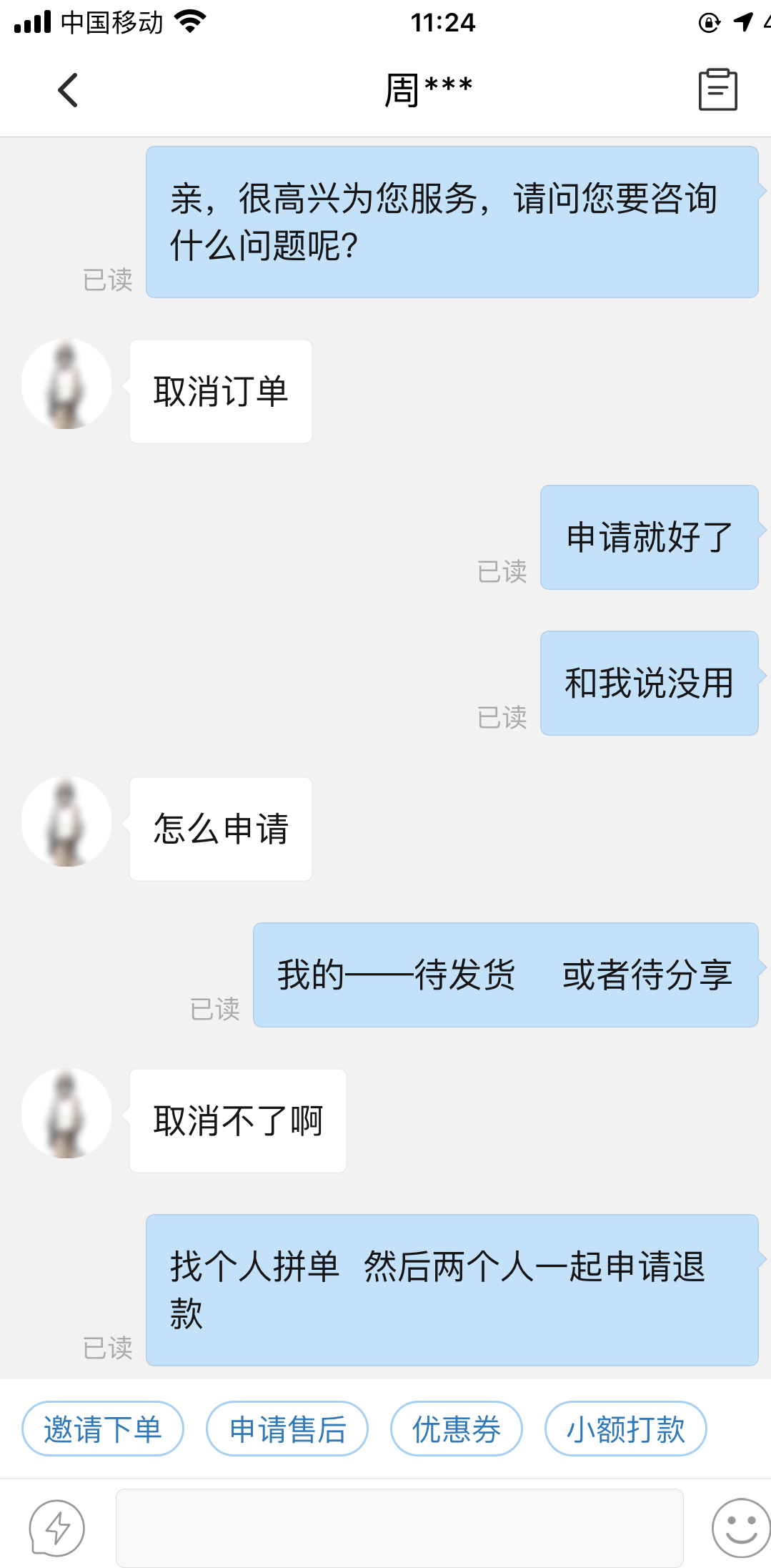
Task: Tap the customer avatar beside 取消订单
Action: pos(66,384)
